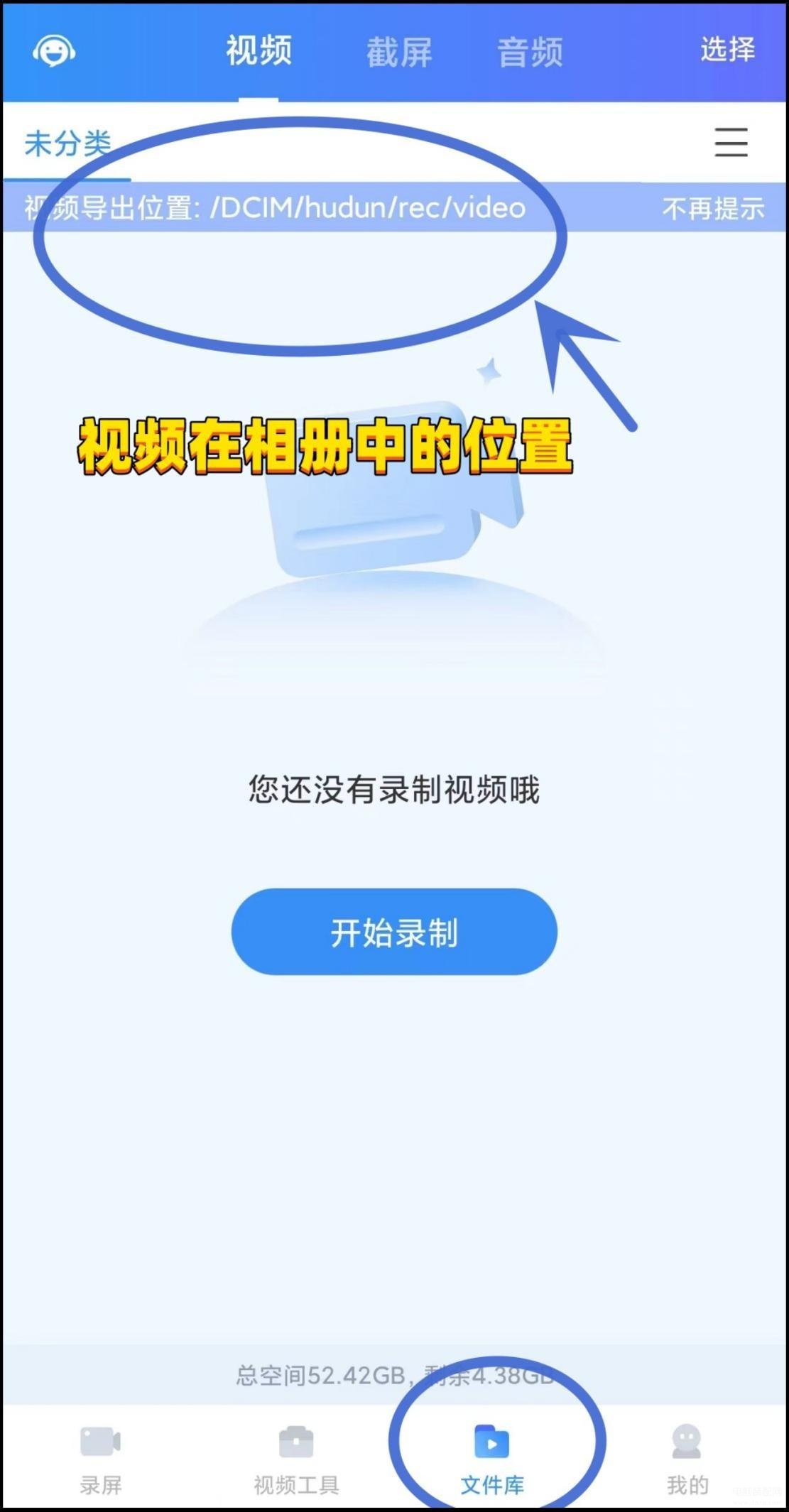The image size is (789, 1512).
Task: Dismiss the tip with 不再提示
Action: 713,208
